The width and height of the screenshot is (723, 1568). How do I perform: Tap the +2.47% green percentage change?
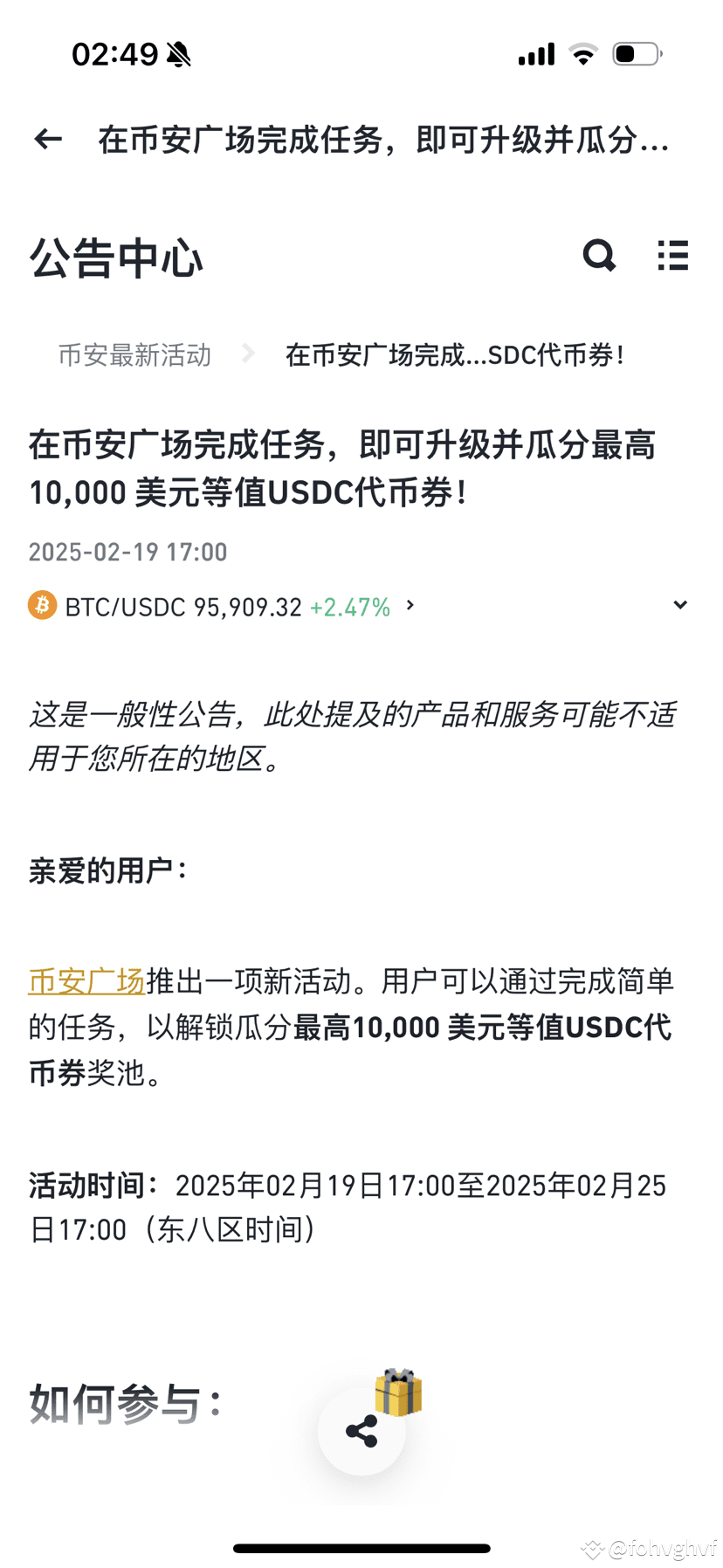pos(348,605)
